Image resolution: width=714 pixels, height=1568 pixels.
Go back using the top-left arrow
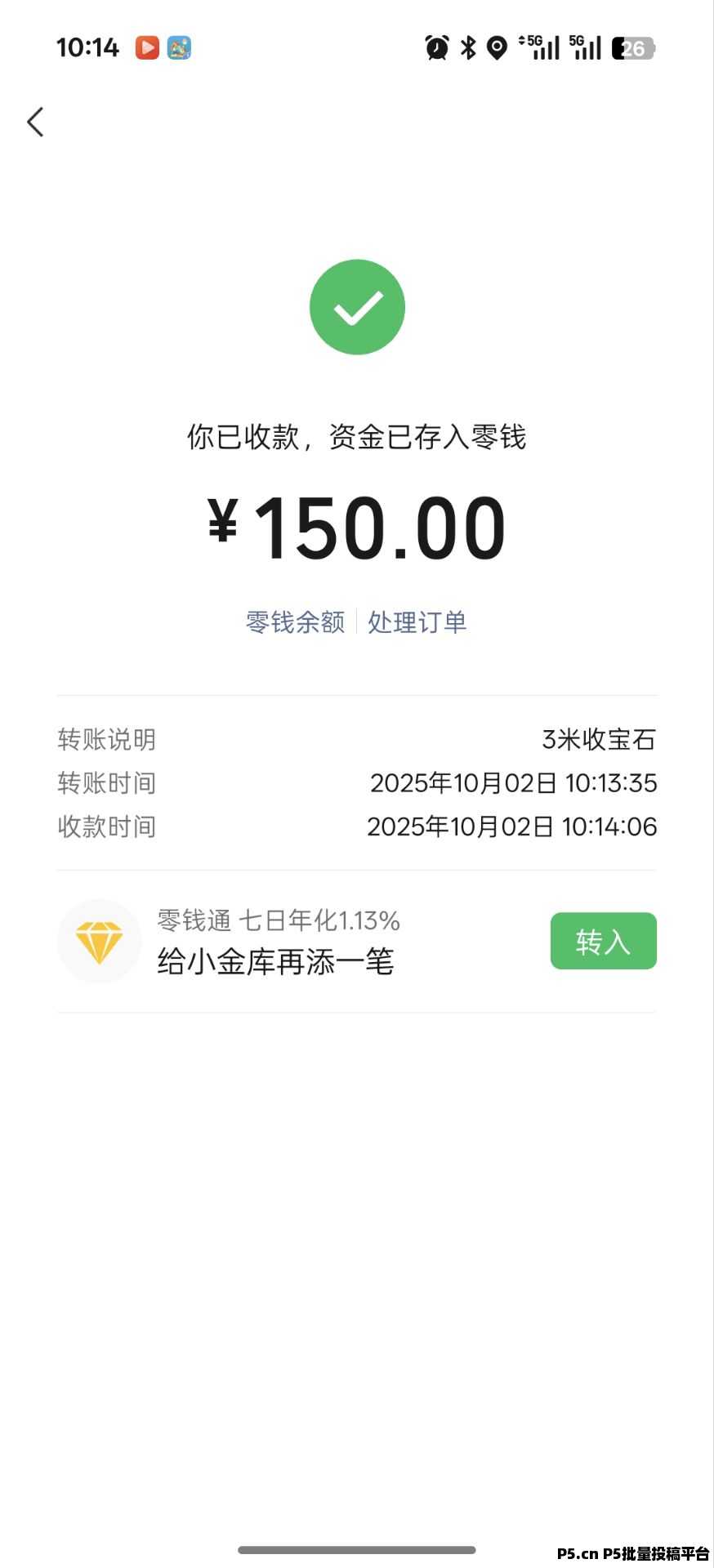coord(35,122)
